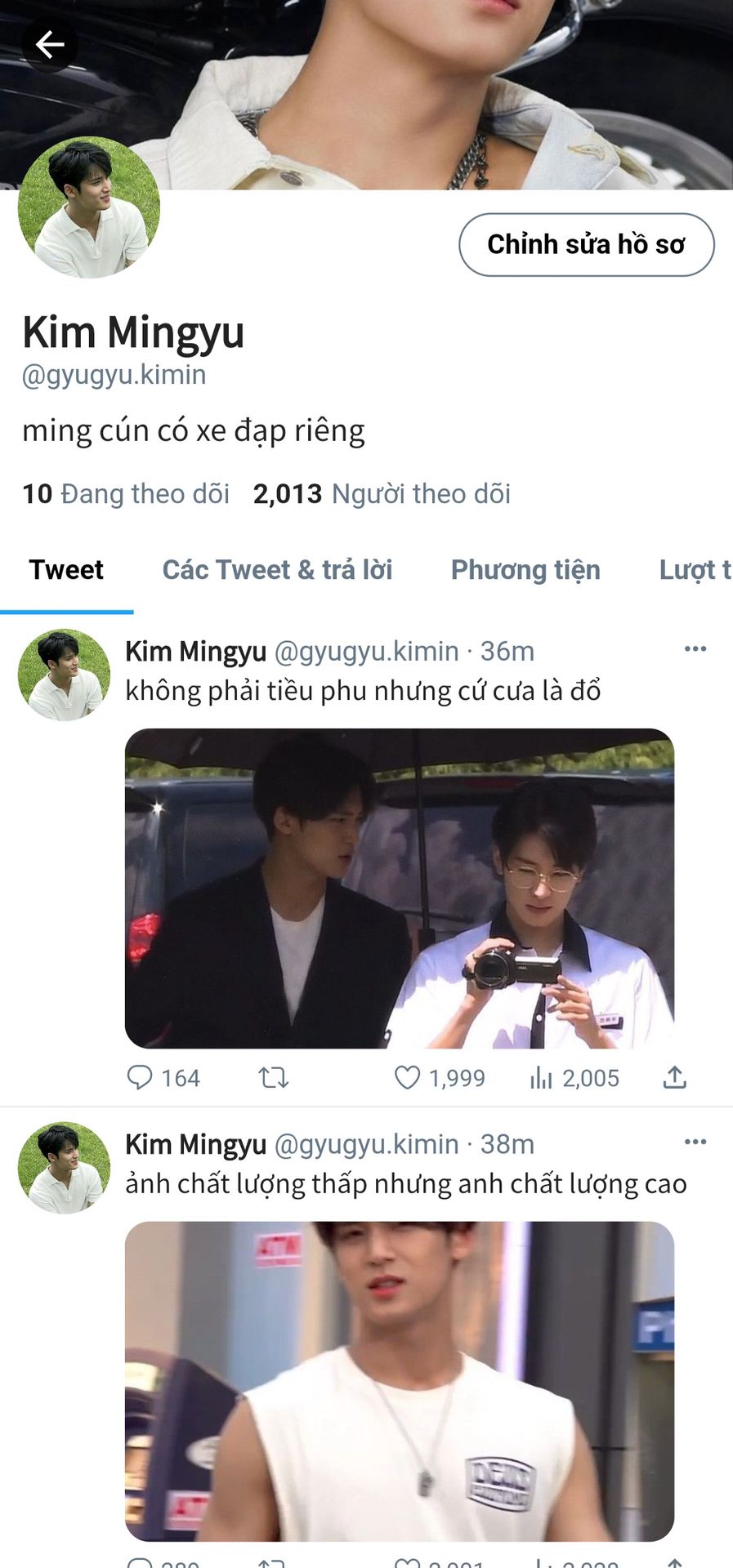Open the 10 Đang theo dõi list
Screen dimensions: 733x1568
[126, 494]
